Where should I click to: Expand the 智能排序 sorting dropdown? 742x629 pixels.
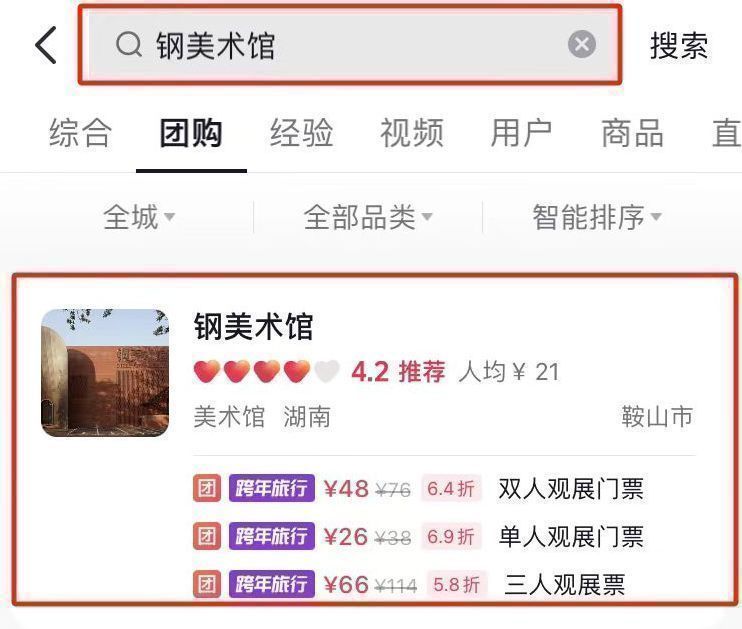597,217
